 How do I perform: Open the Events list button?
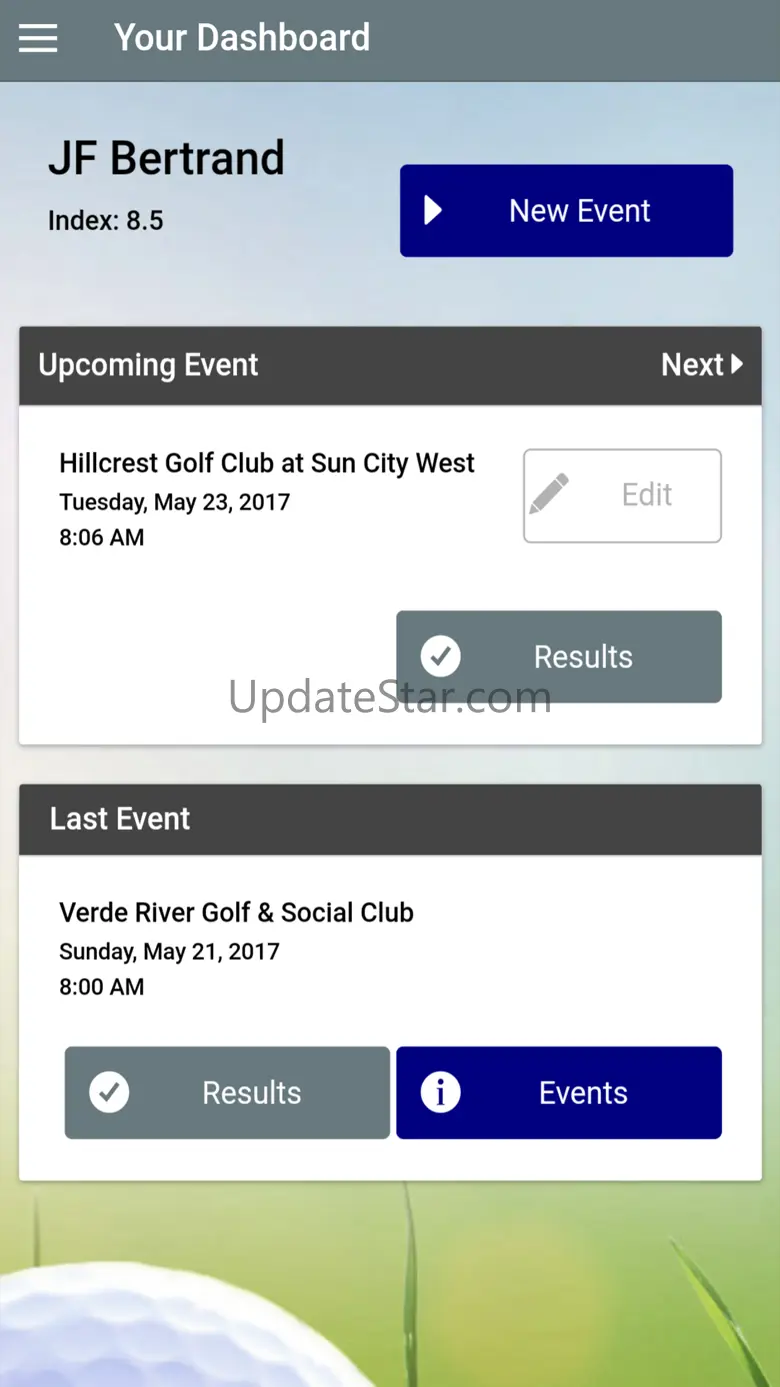(x=558, y=1092)
